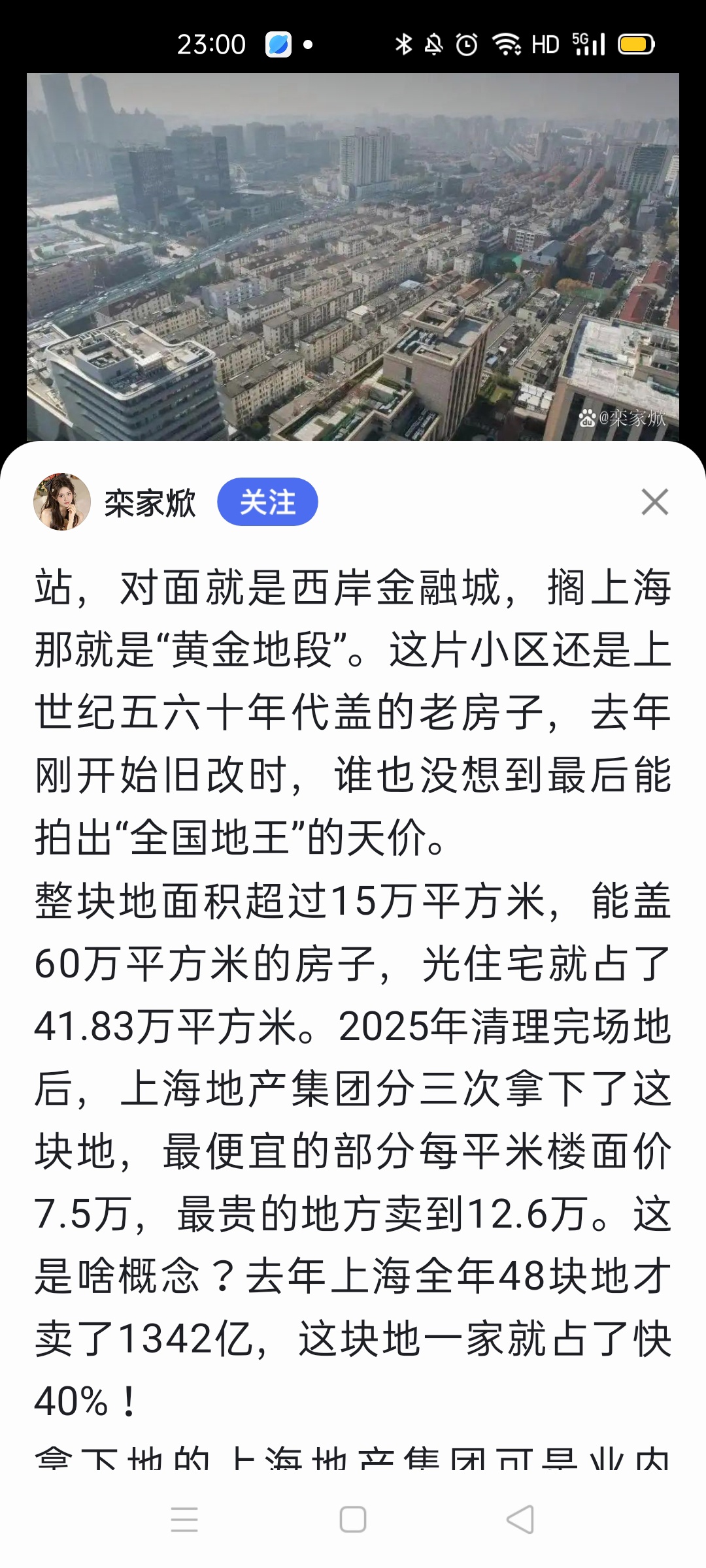This screenshot has height=1568, width=706.
Task: Follow 栾家焮 with the 关注 button
Action: (267, 502)
